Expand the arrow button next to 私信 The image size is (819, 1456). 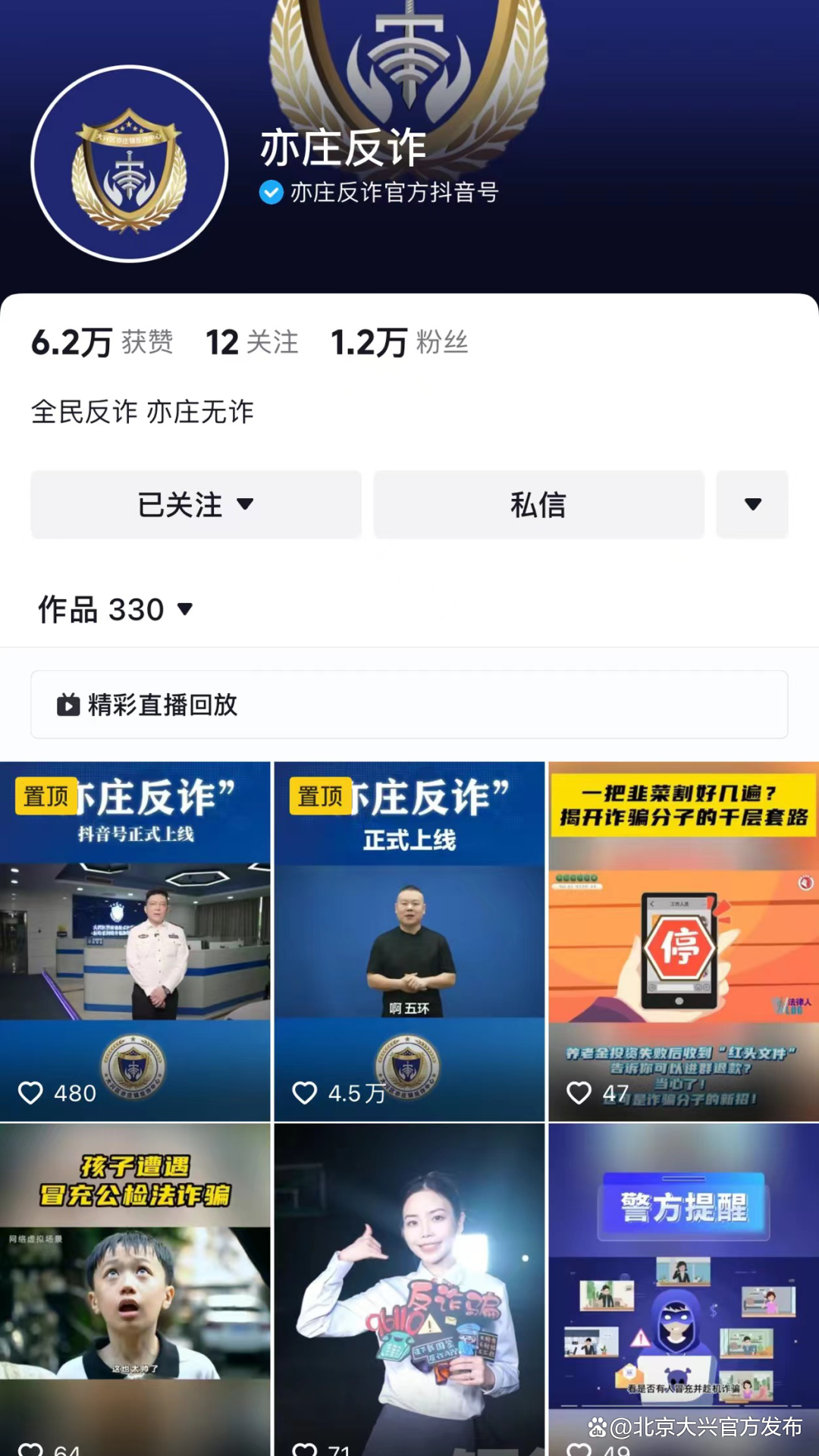tap(752, 505)
